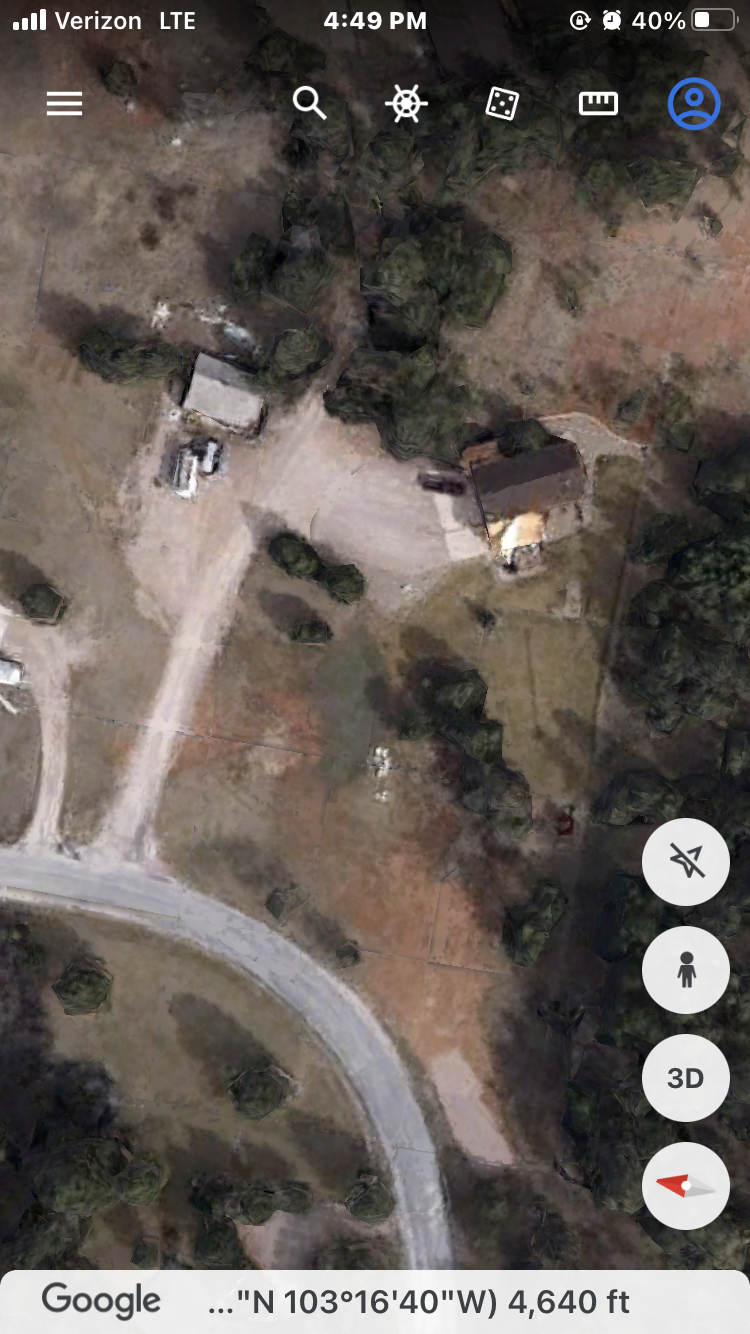Open the account profile icon
Screen dimensions: 750x1334
point(694,104)
